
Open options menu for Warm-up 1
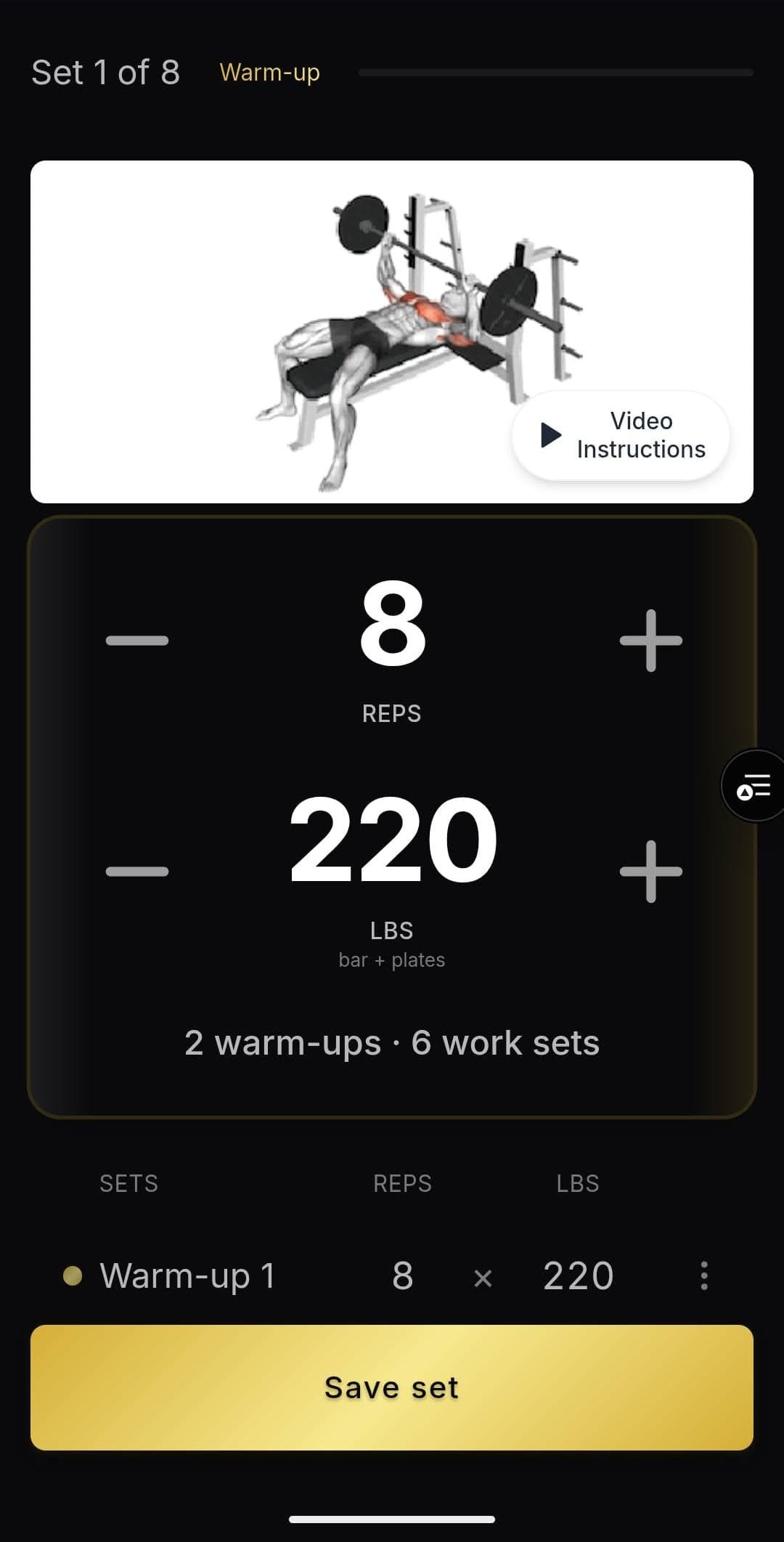[703, 1275]
